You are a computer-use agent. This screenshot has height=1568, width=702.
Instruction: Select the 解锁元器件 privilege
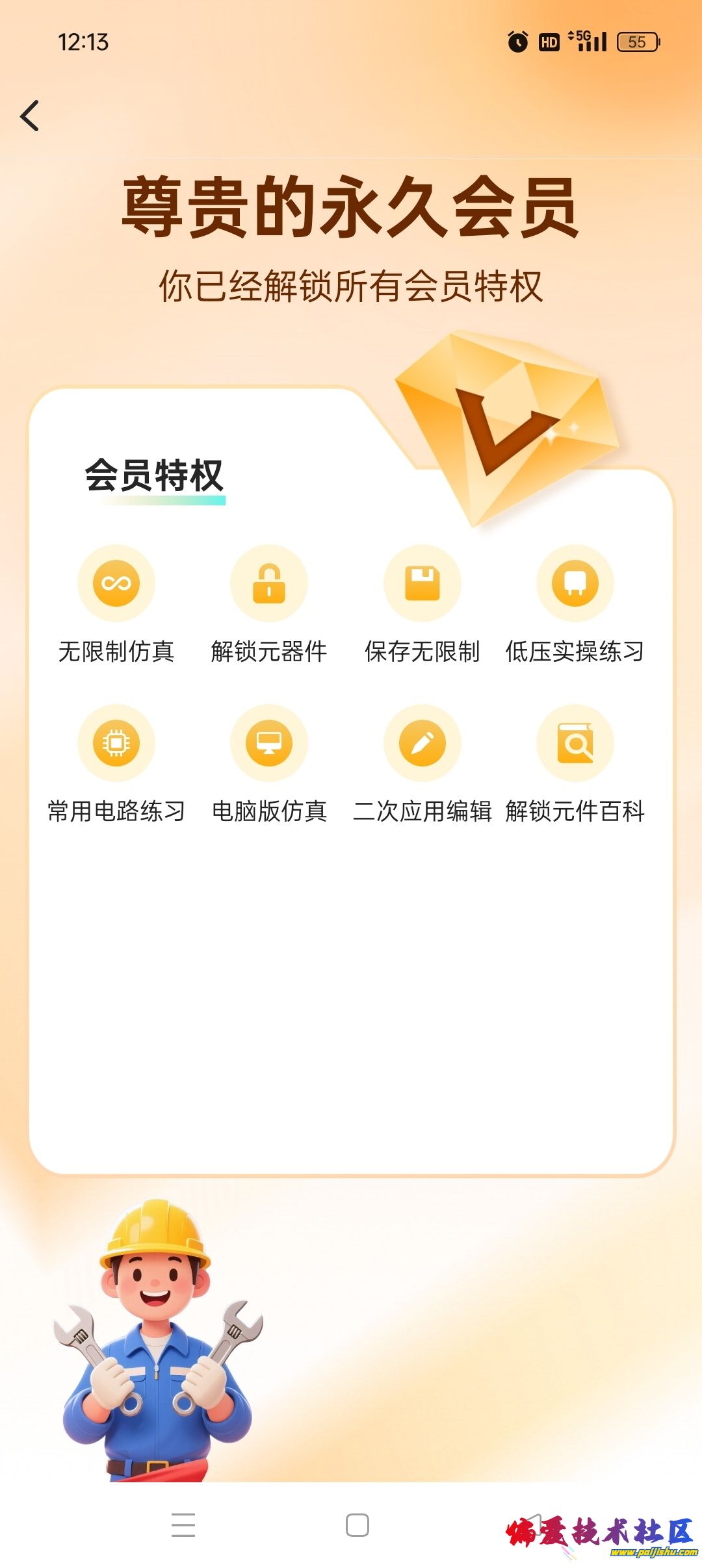coord(269,583)
